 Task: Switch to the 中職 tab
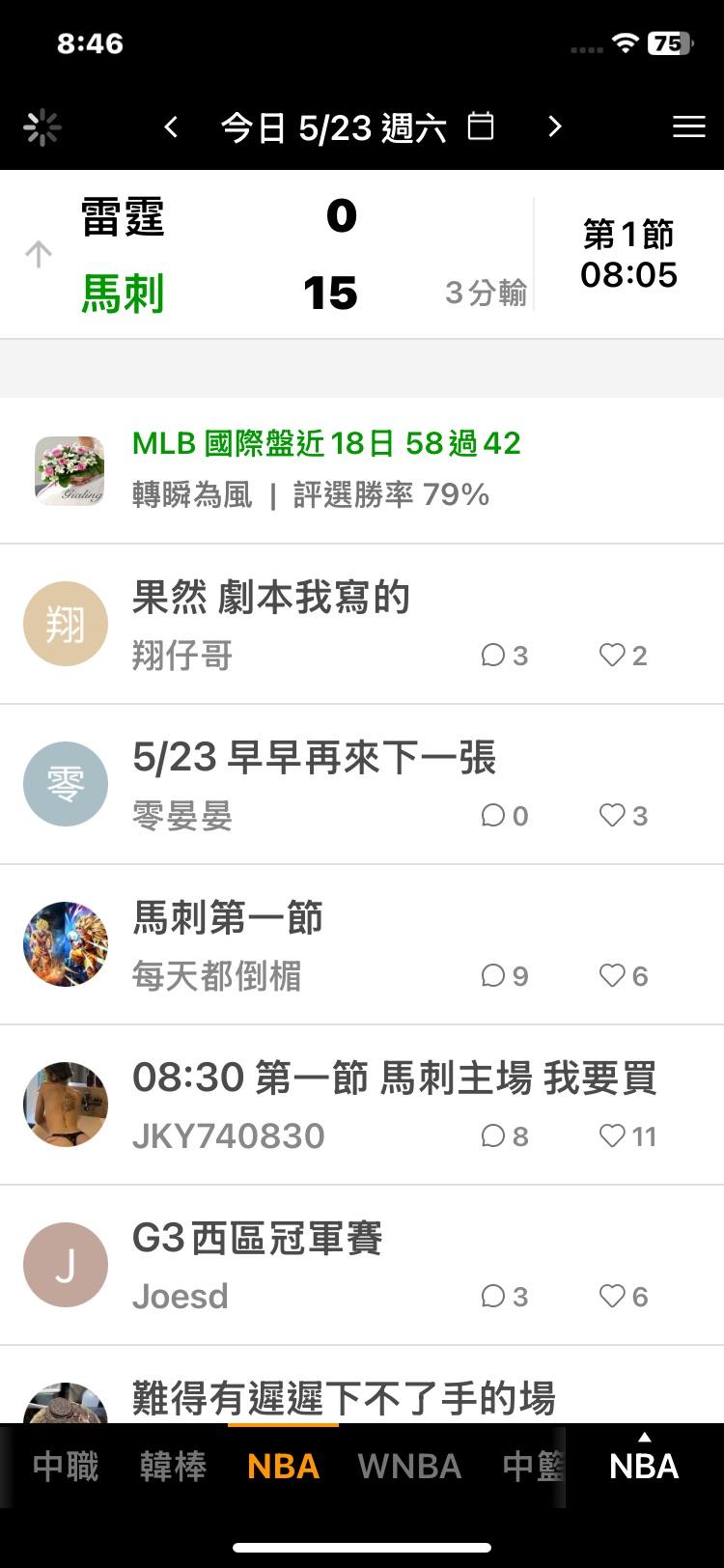[x=66, y=1467]
